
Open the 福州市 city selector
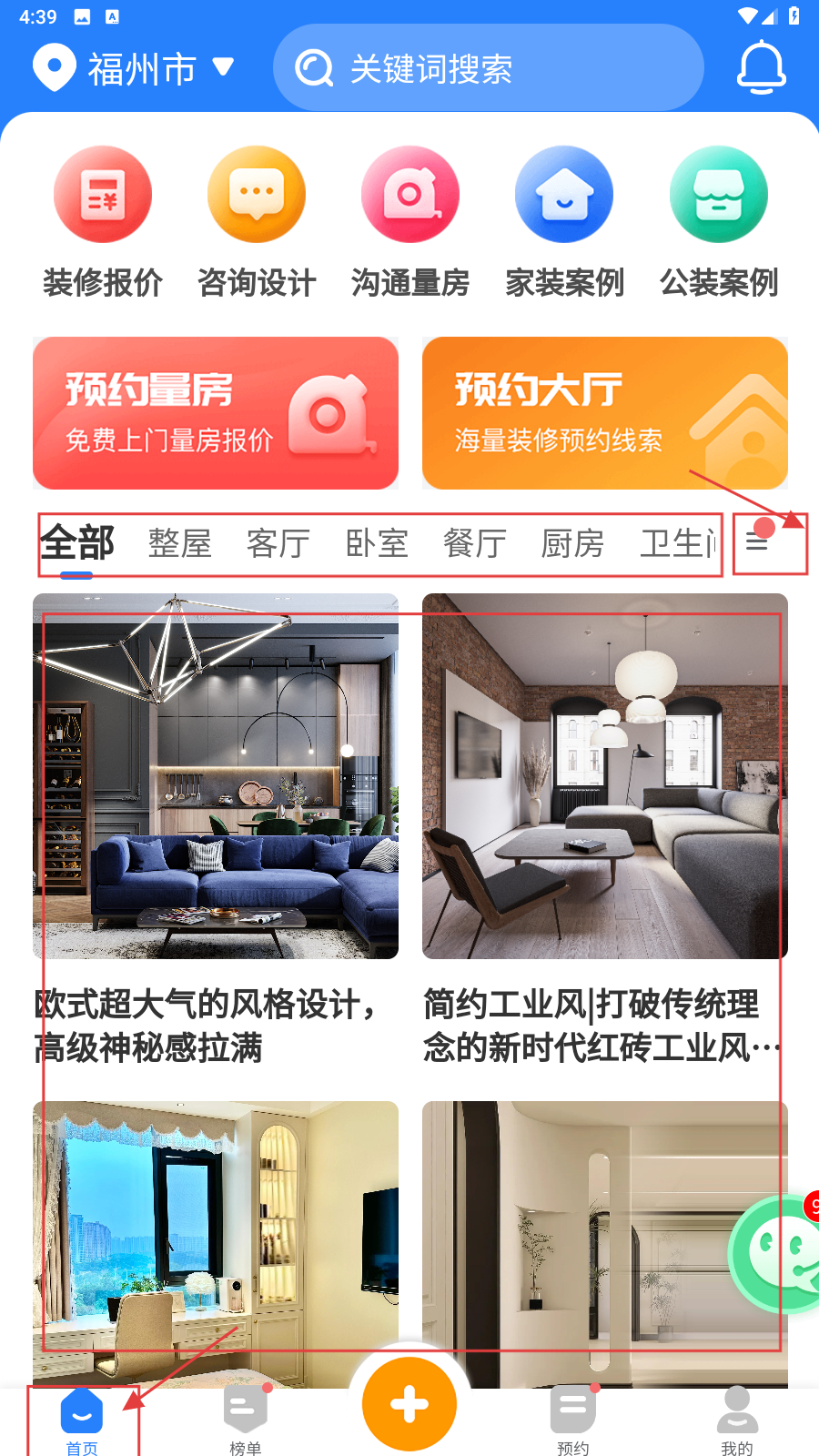click(136, 68)
